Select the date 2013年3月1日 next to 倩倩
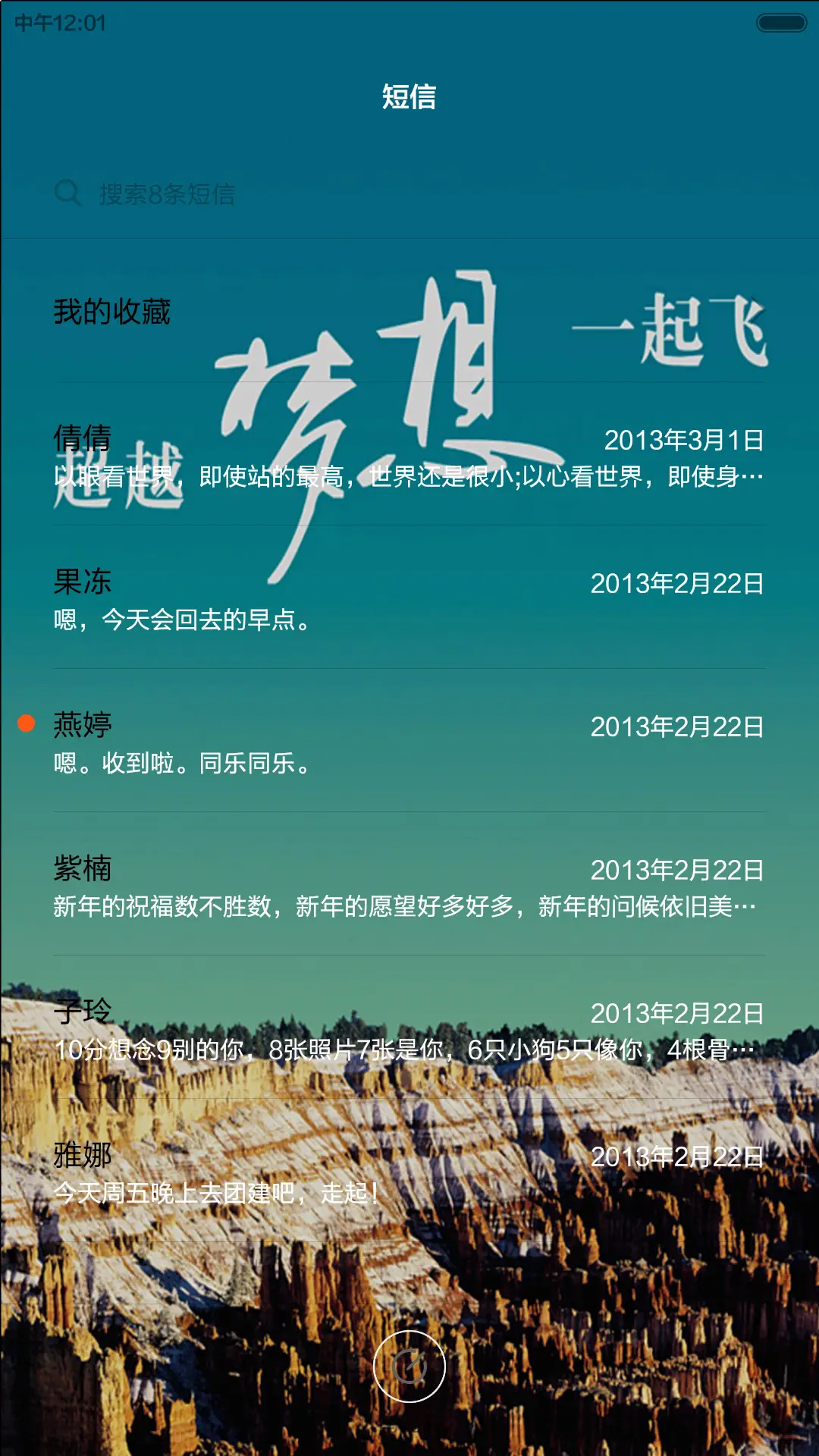Viewport: 819px width, 1456px height. (685, 440)
